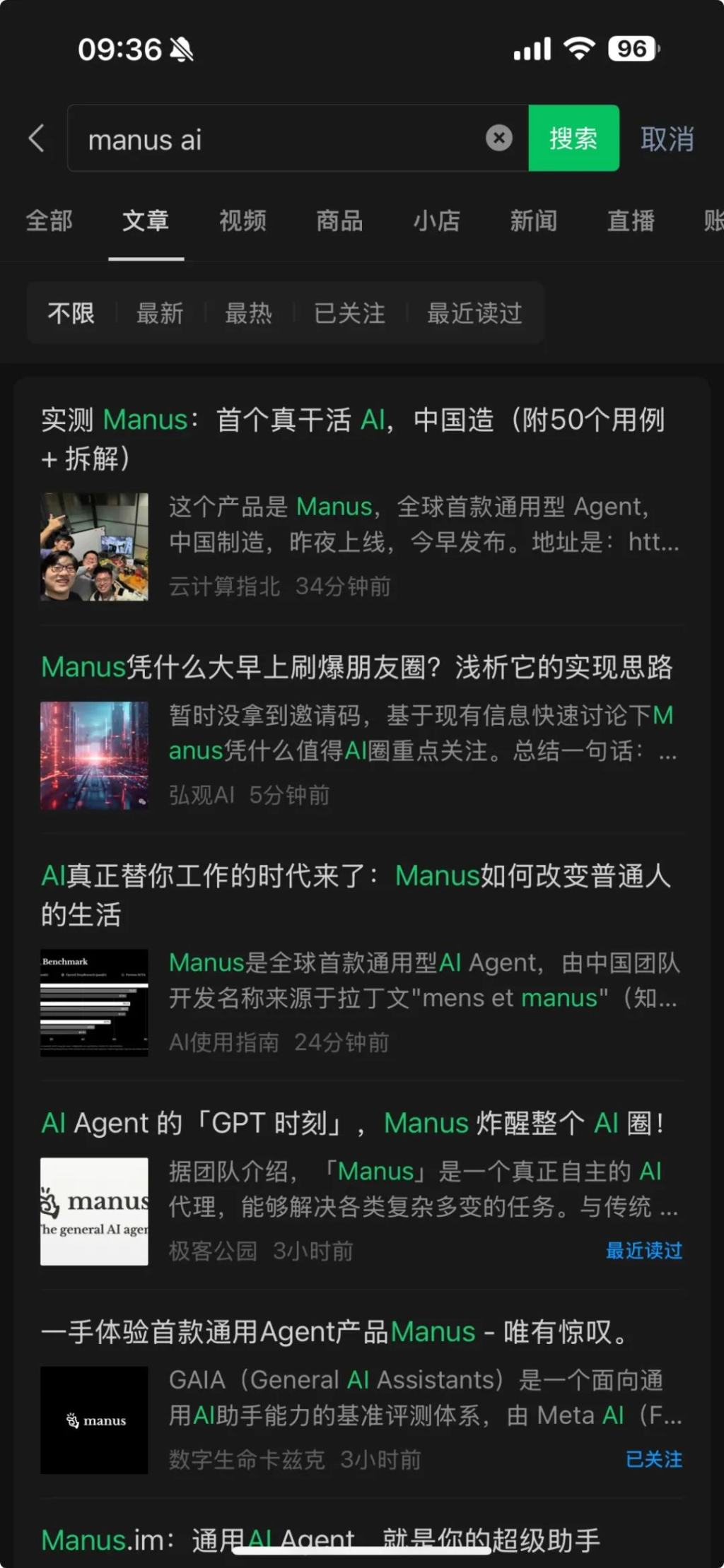Image resolution: width=724 pixels, height=1568 pixels.
Task: Switch to the 新闻 tab
Action: (x=534, y=221)
